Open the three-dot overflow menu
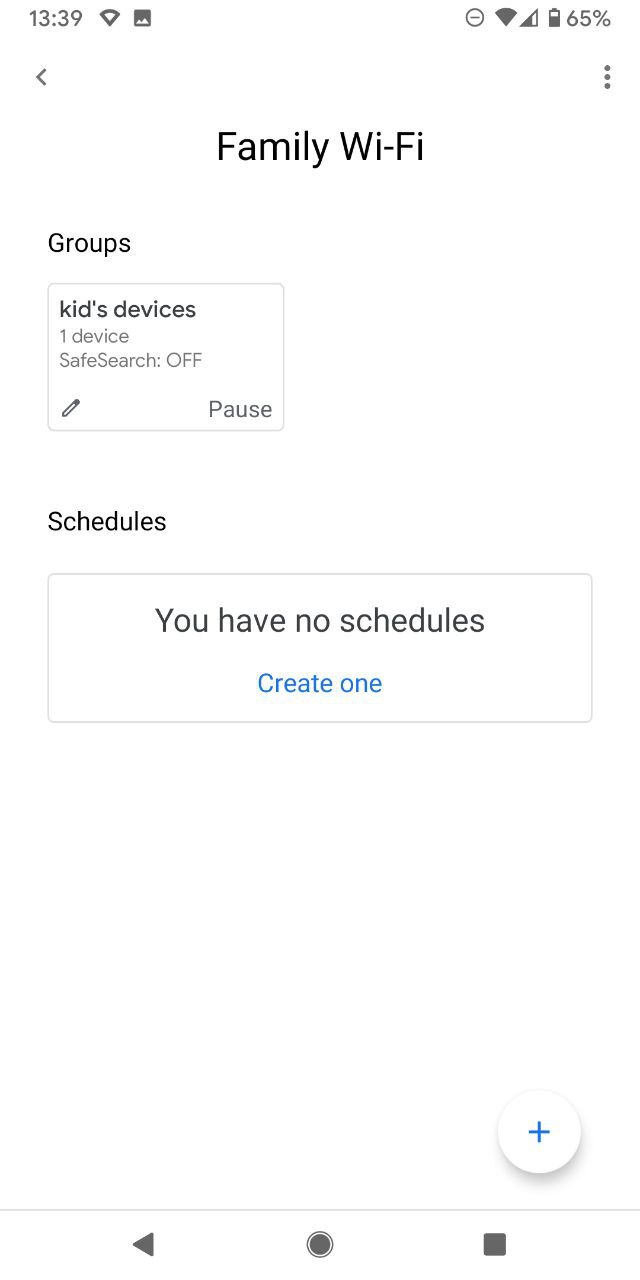 tap(607, 77)
